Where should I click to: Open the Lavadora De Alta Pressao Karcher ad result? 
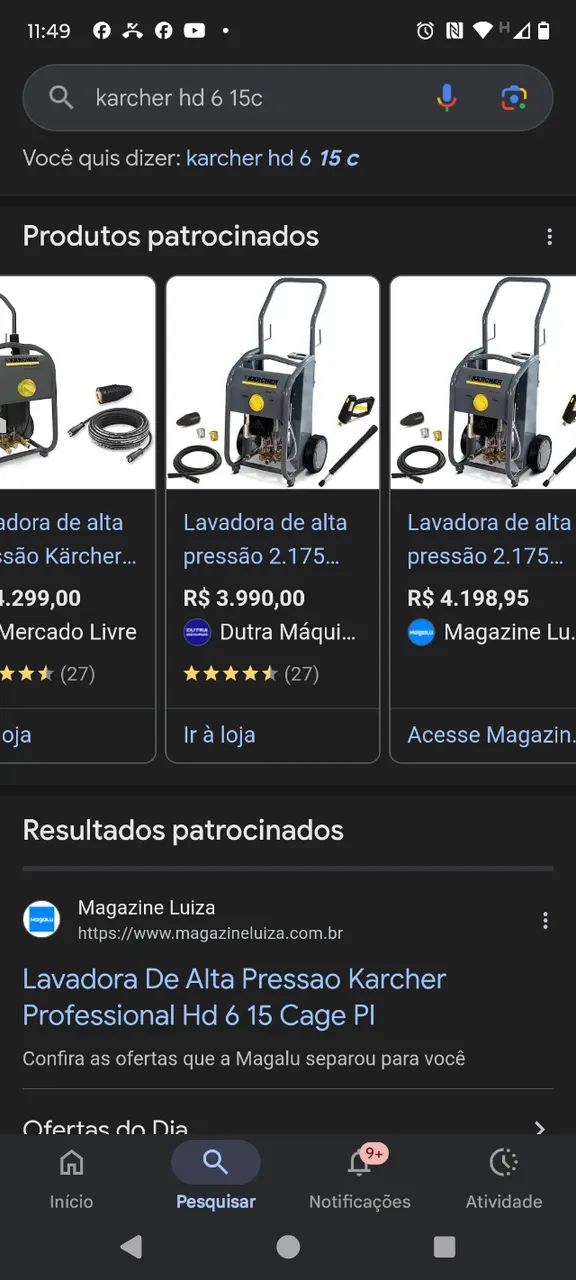point(234,997)
